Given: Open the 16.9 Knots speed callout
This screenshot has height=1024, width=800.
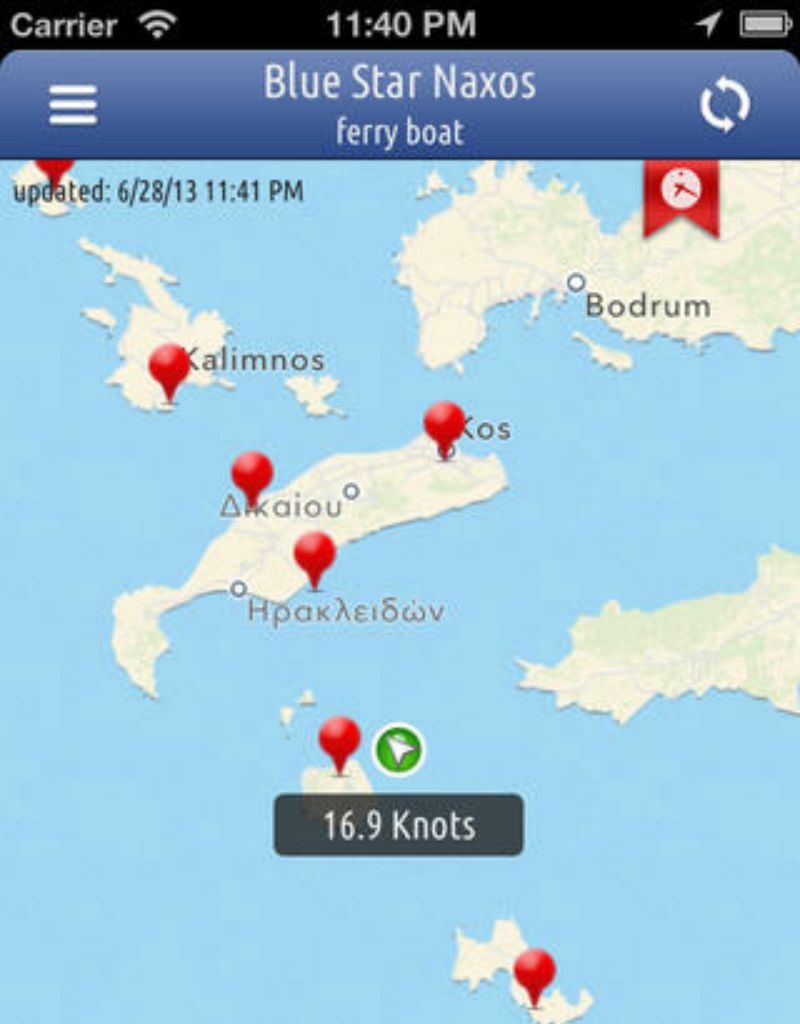Looking at the screenshot, I should 398,825.
